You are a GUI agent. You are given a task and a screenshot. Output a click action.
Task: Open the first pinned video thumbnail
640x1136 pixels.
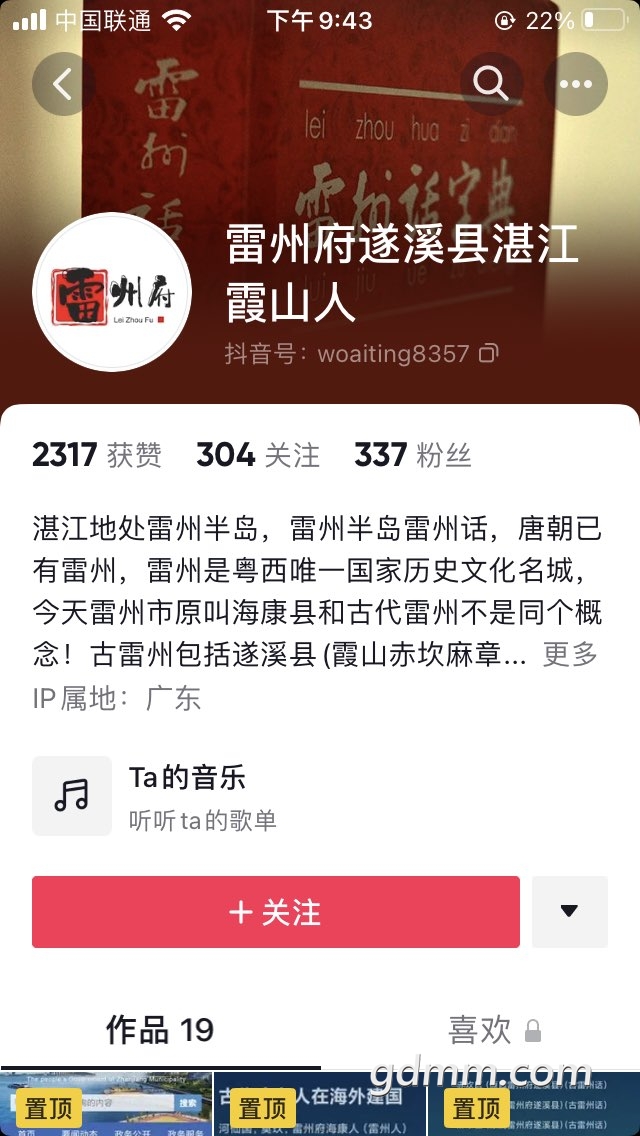[x=106, y=1105]
